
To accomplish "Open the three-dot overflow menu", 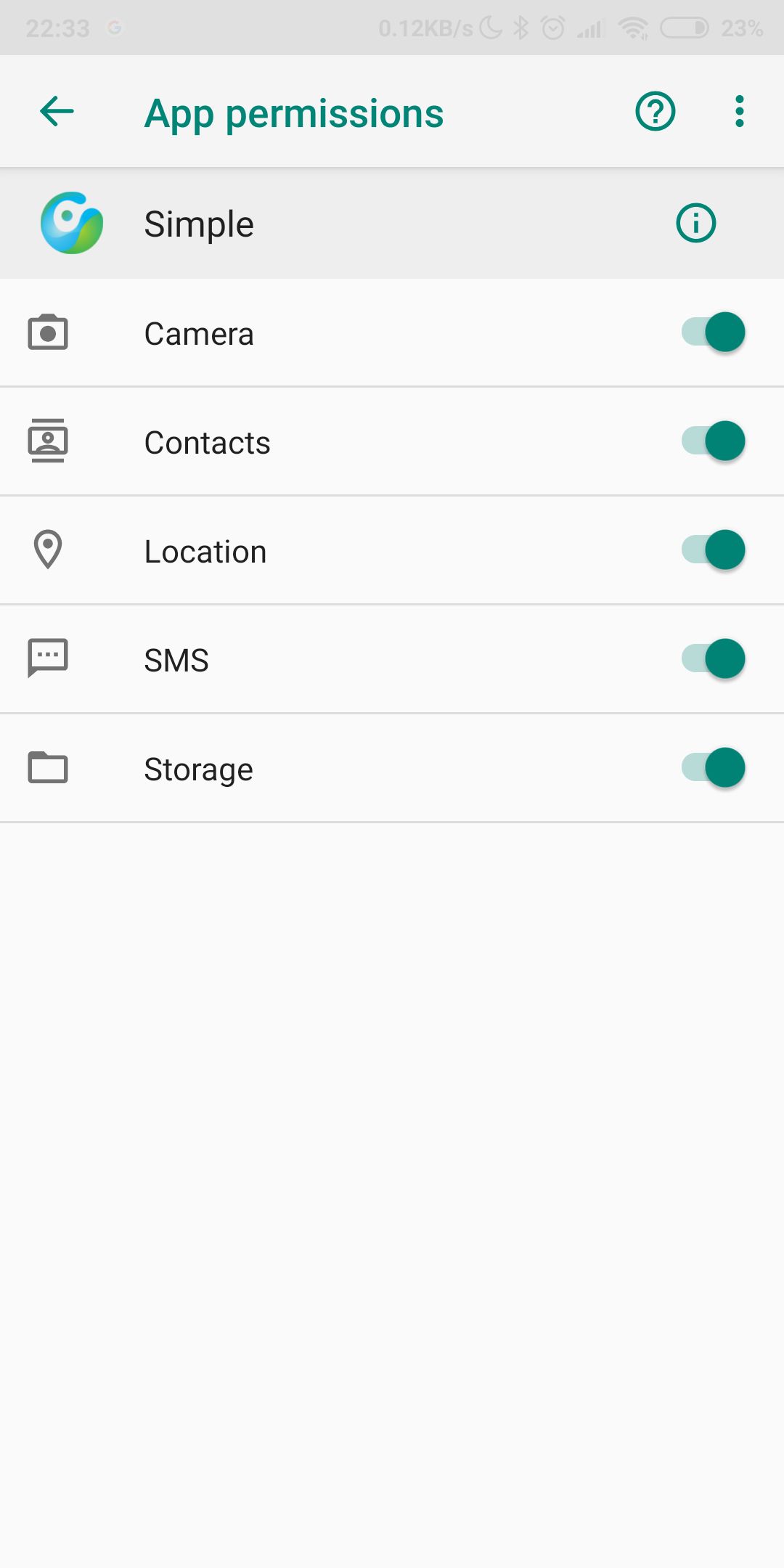I will (x=739, y=112).
